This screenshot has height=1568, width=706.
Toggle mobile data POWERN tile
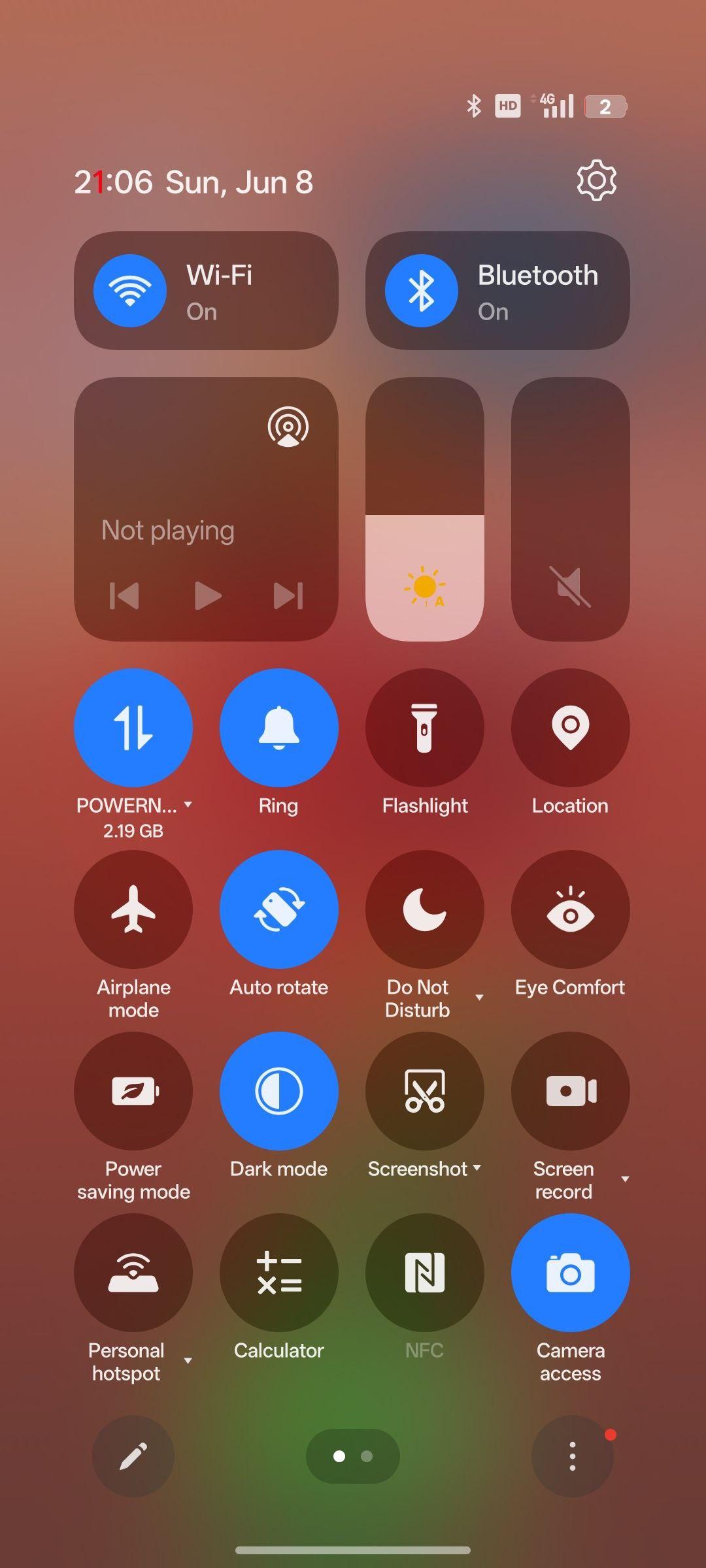tap(133, 727)
